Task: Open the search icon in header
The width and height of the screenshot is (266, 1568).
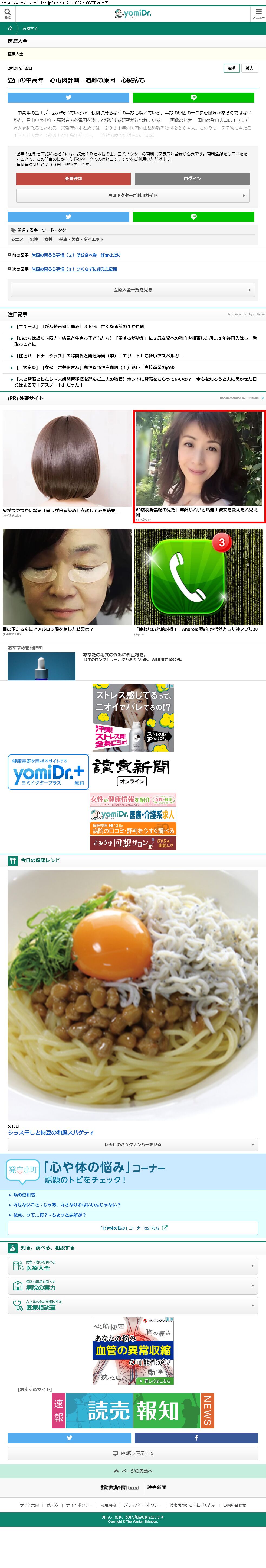Action: pyautogui.click(x=8, y=13)
